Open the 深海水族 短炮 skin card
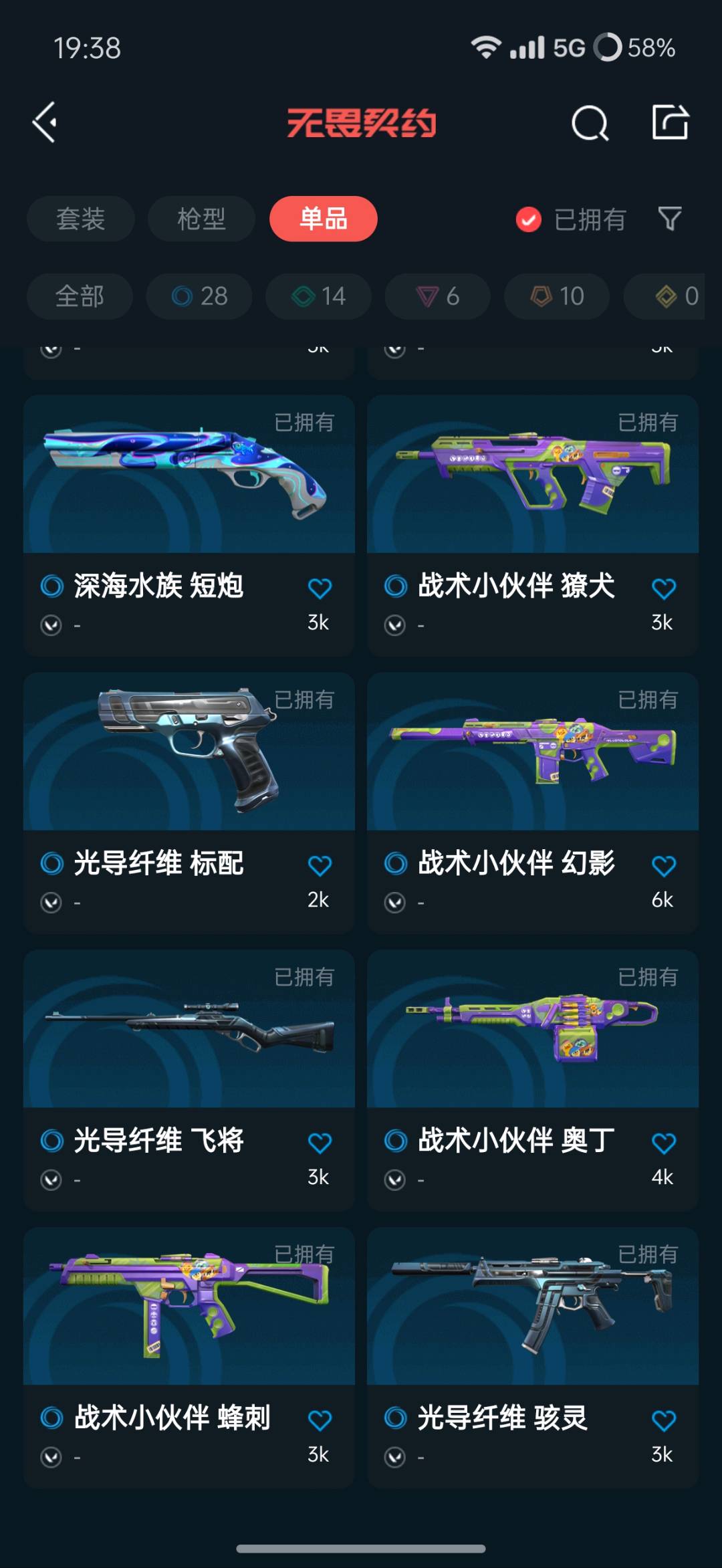722x1568 pixels. [x=189, y=475]
